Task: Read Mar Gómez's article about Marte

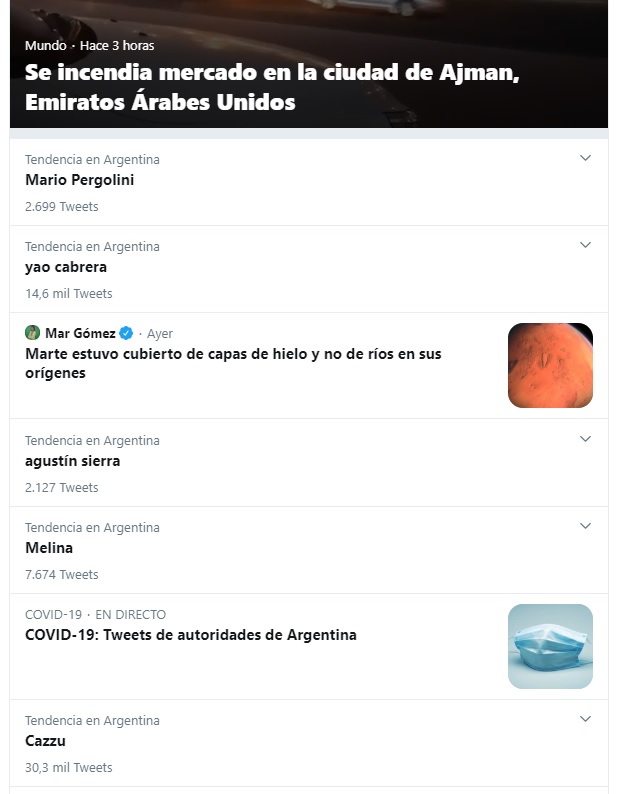Action: 233,363
